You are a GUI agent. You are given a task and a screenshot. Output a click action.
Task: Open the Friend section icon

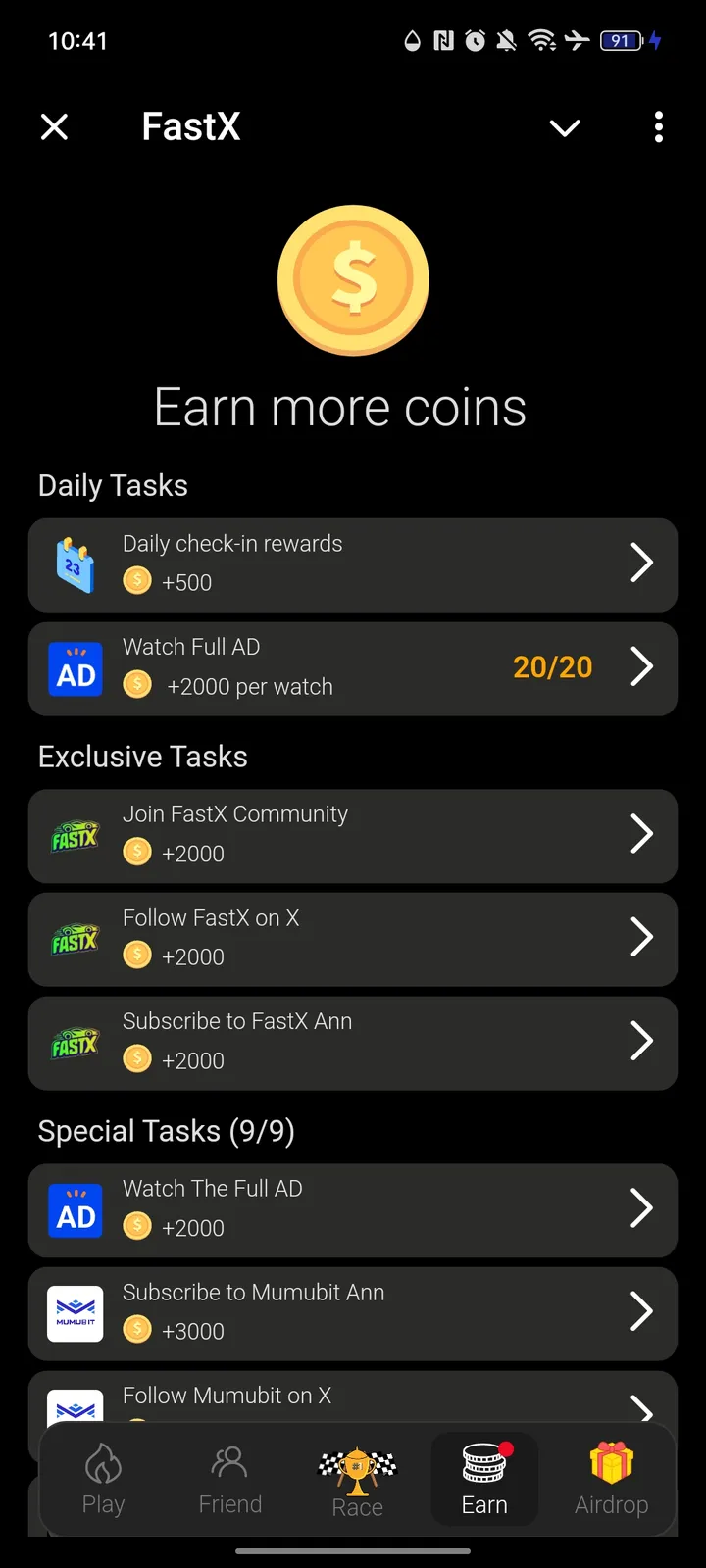click(229, 1462)
